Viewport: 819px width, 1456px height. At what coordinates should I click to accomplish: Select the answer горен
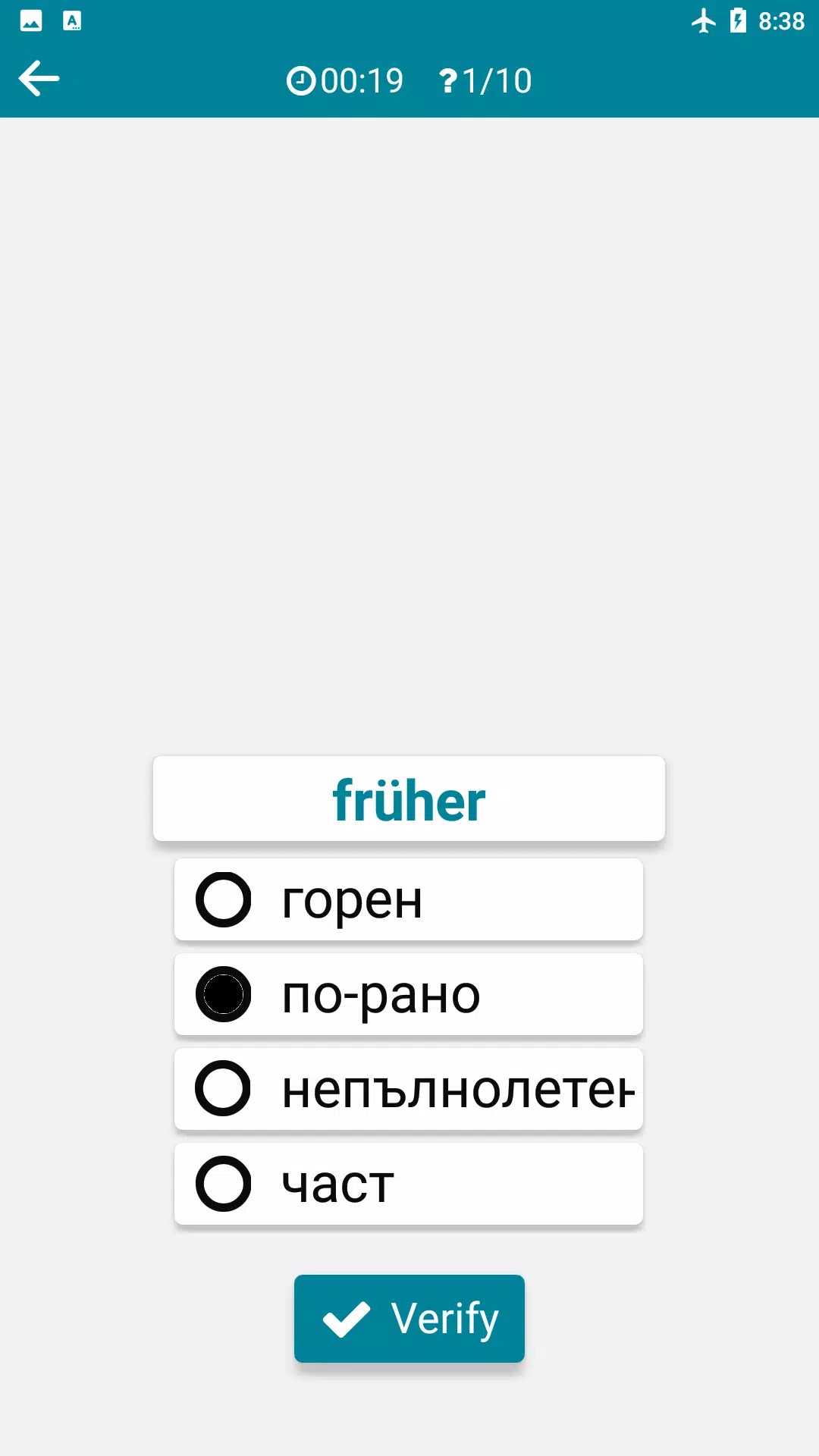(408, 900)
